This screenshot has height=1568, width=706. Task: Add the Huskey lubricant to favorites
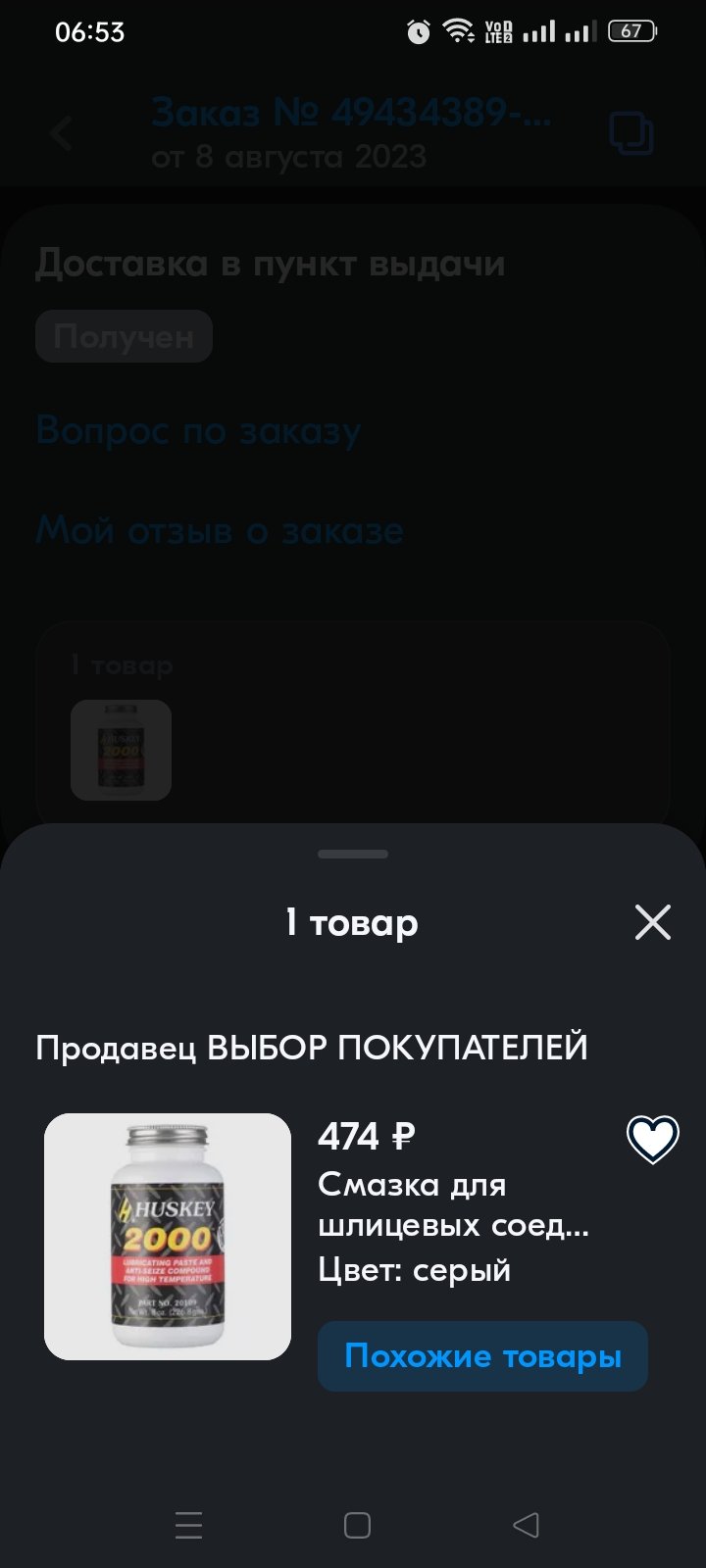(652, 1140)
